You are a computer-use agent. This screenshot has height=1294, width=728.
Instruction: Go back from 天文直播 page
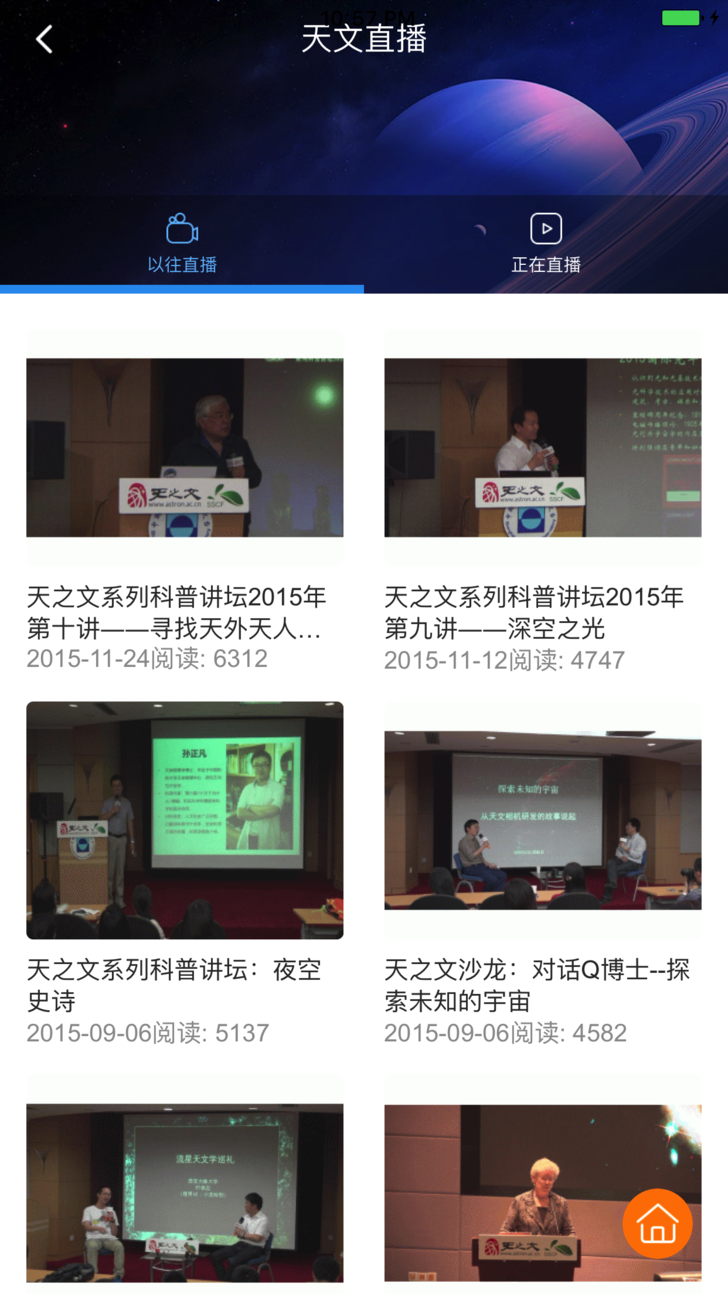pyautogui.click(x=44, y=39)
